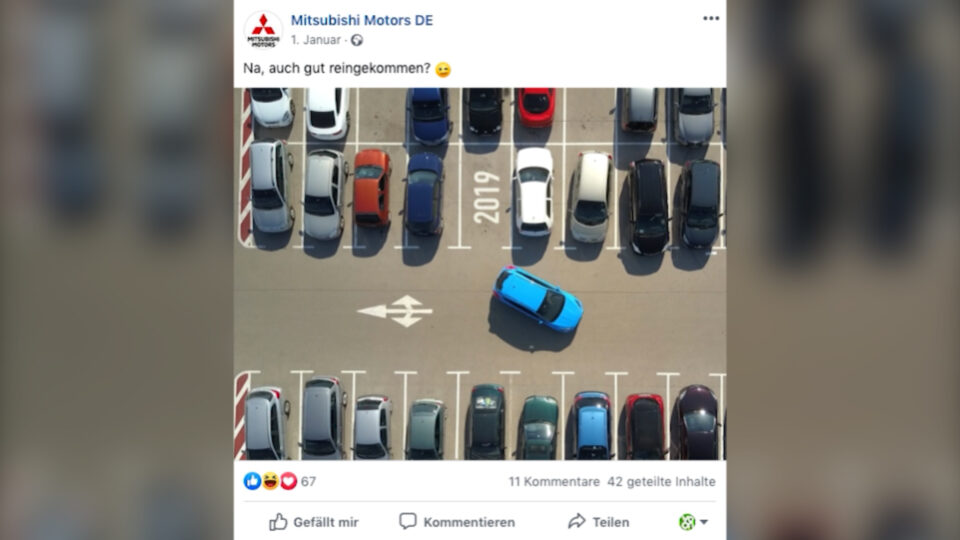Image resolution: width=960 pixels, height=540 pixels.
Task: View the 11 Kommentare
Action: 554,481
